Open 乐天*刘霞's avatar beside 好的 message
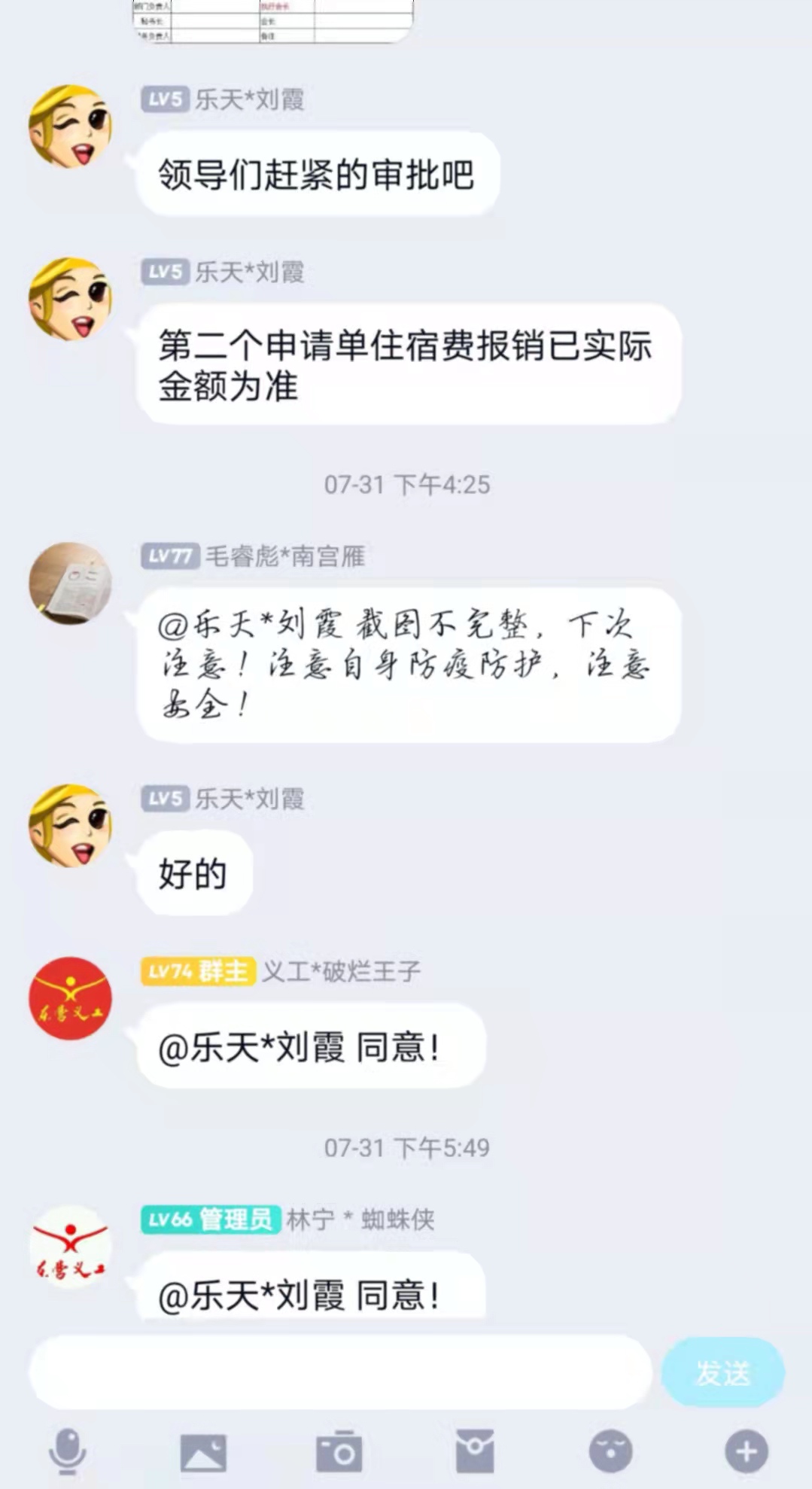 [71, 826]
